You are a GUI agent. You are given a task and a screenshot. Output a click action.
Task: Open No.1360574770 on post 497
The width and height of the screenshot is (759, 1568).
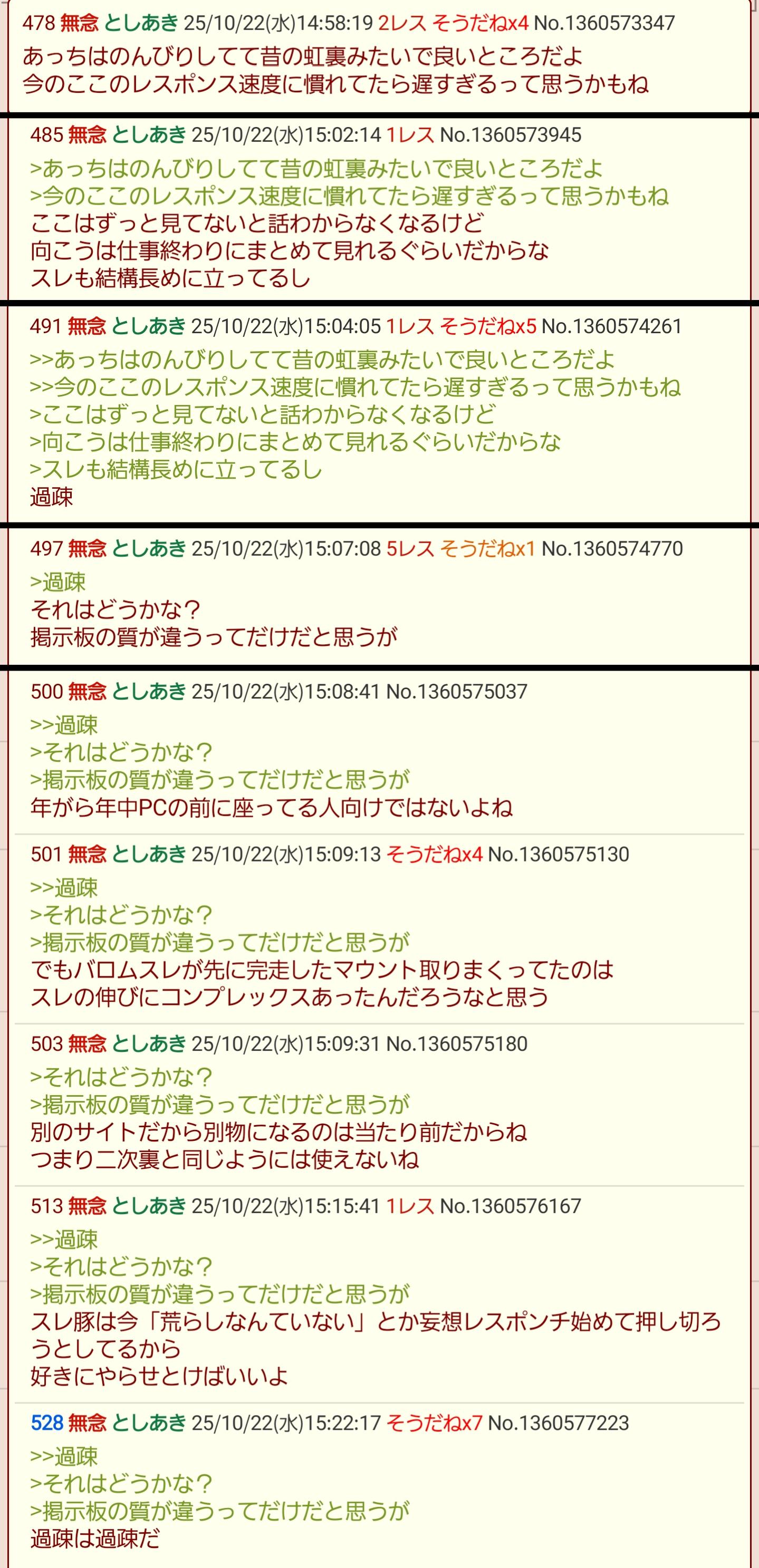[x=612, y=548]
